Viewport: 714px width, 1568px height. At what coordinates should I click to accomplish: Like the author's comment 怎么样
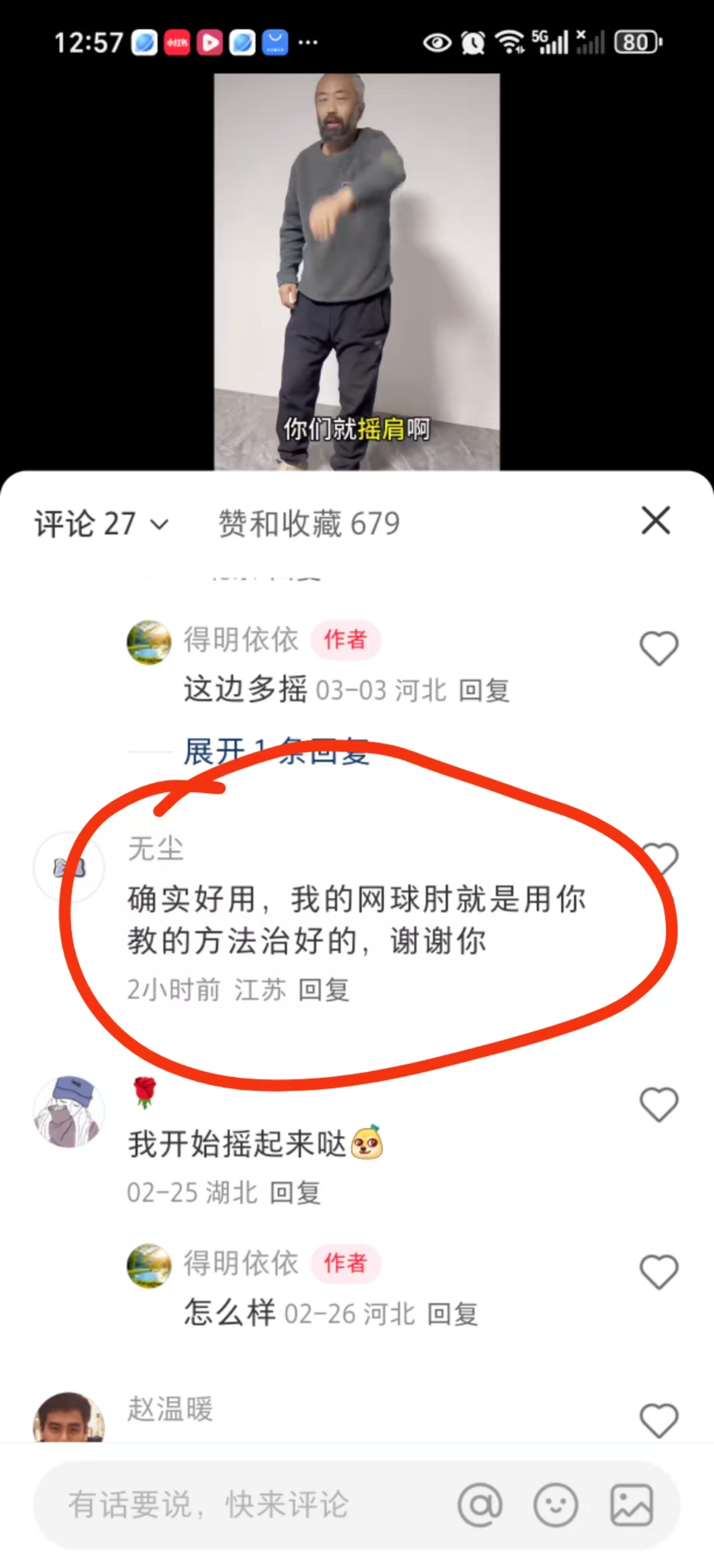click(659, 1272)
